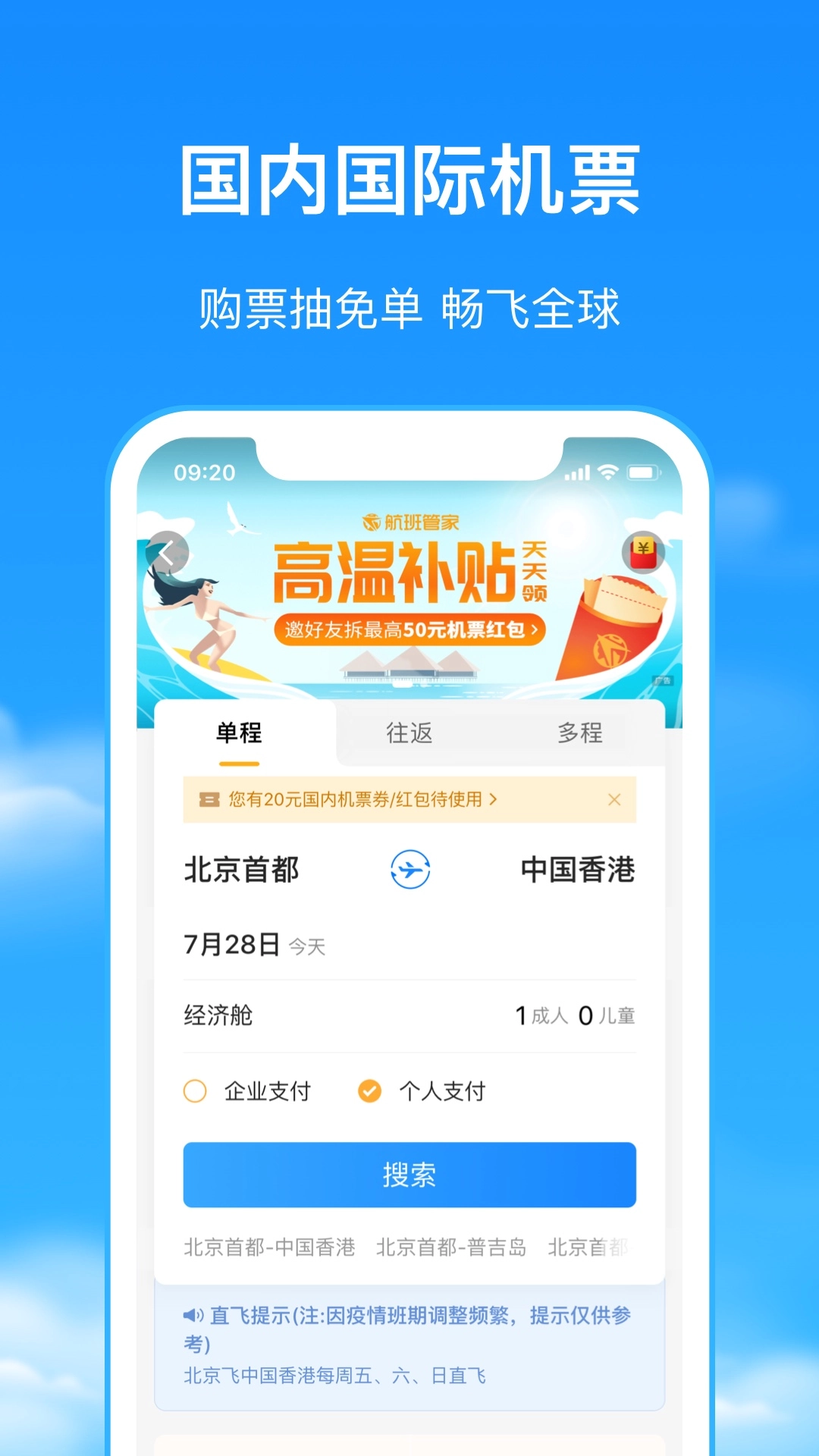Image resolution: width=819 pixels, height=1456 pixels.
Task: Swap departure and arrival cities with airplane icon
Action: coord(409,871)
